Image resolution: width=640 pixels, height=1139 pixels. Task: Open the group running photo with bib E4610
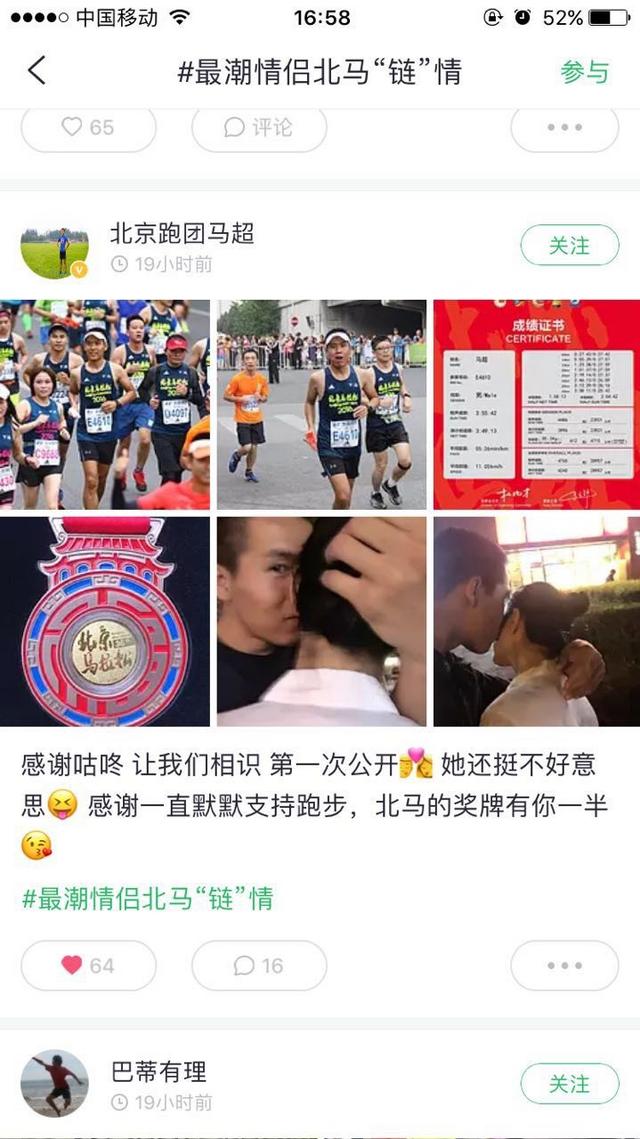click(x=105, y=405)
